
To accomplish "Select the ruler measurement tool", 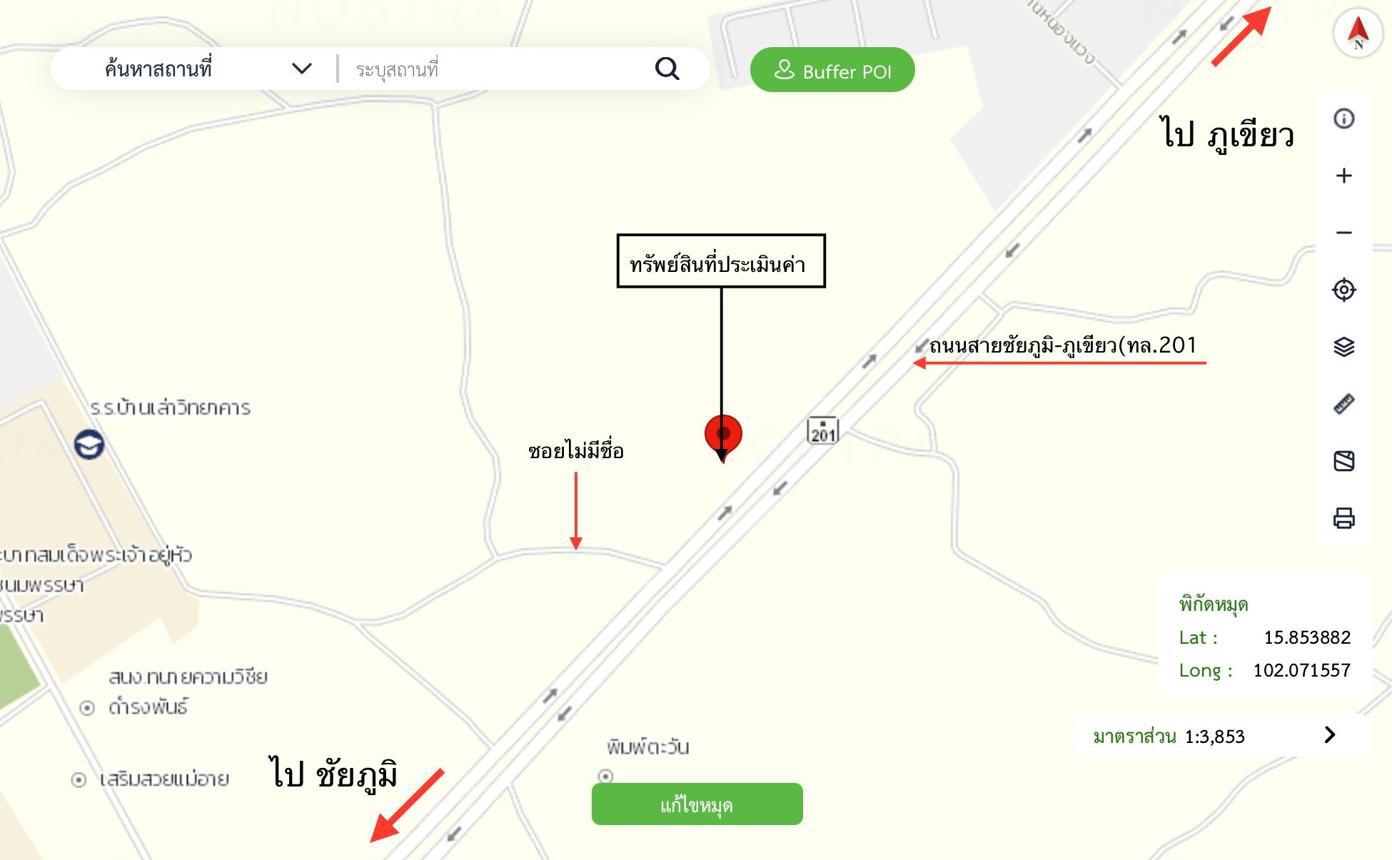I will (1344, 404).
